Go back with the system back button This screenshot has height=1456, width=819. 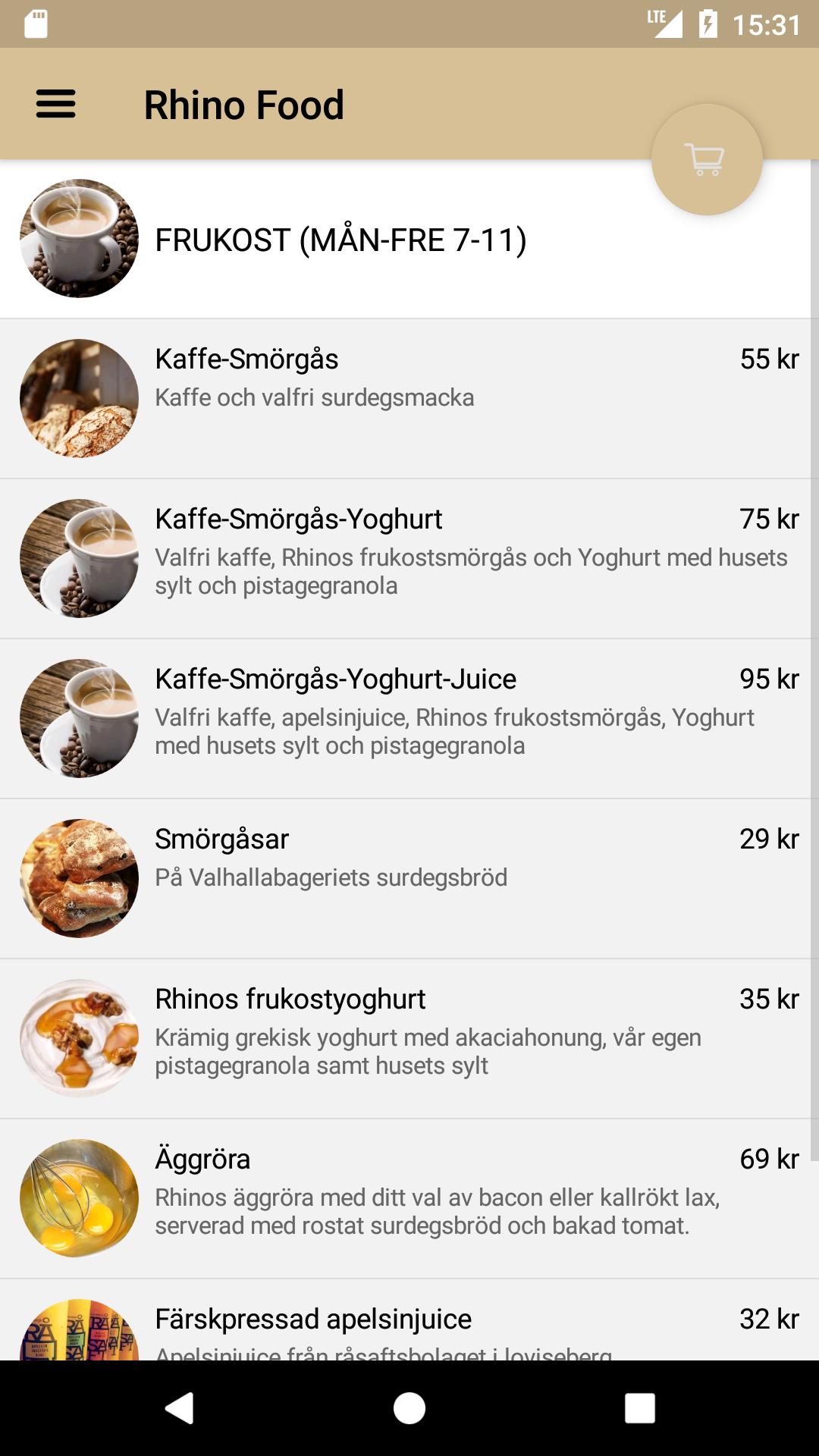[x=180, y=1408]
